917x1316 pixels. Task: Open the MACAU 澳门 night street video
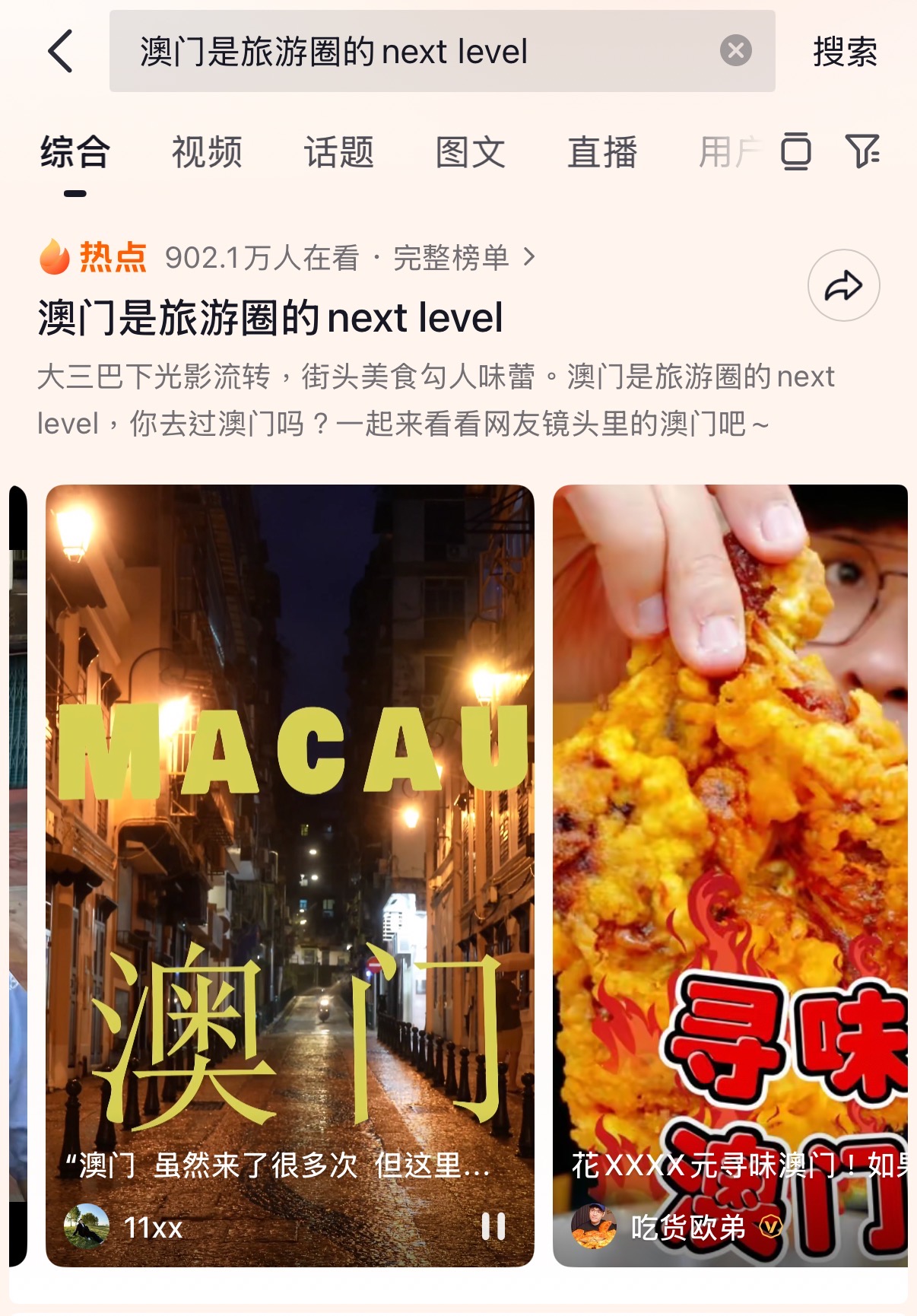tap(289, 837)
